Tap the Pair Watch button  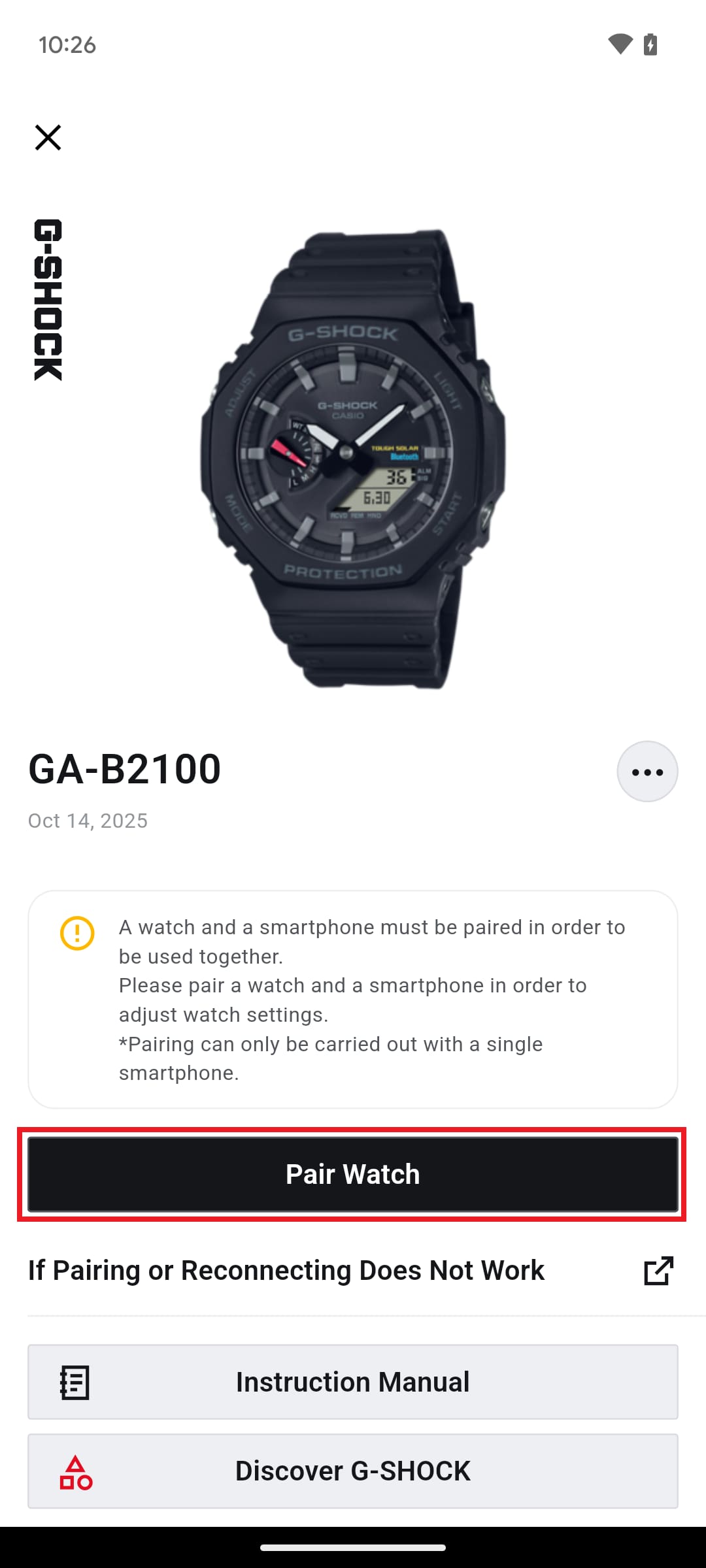[352, 1174]
